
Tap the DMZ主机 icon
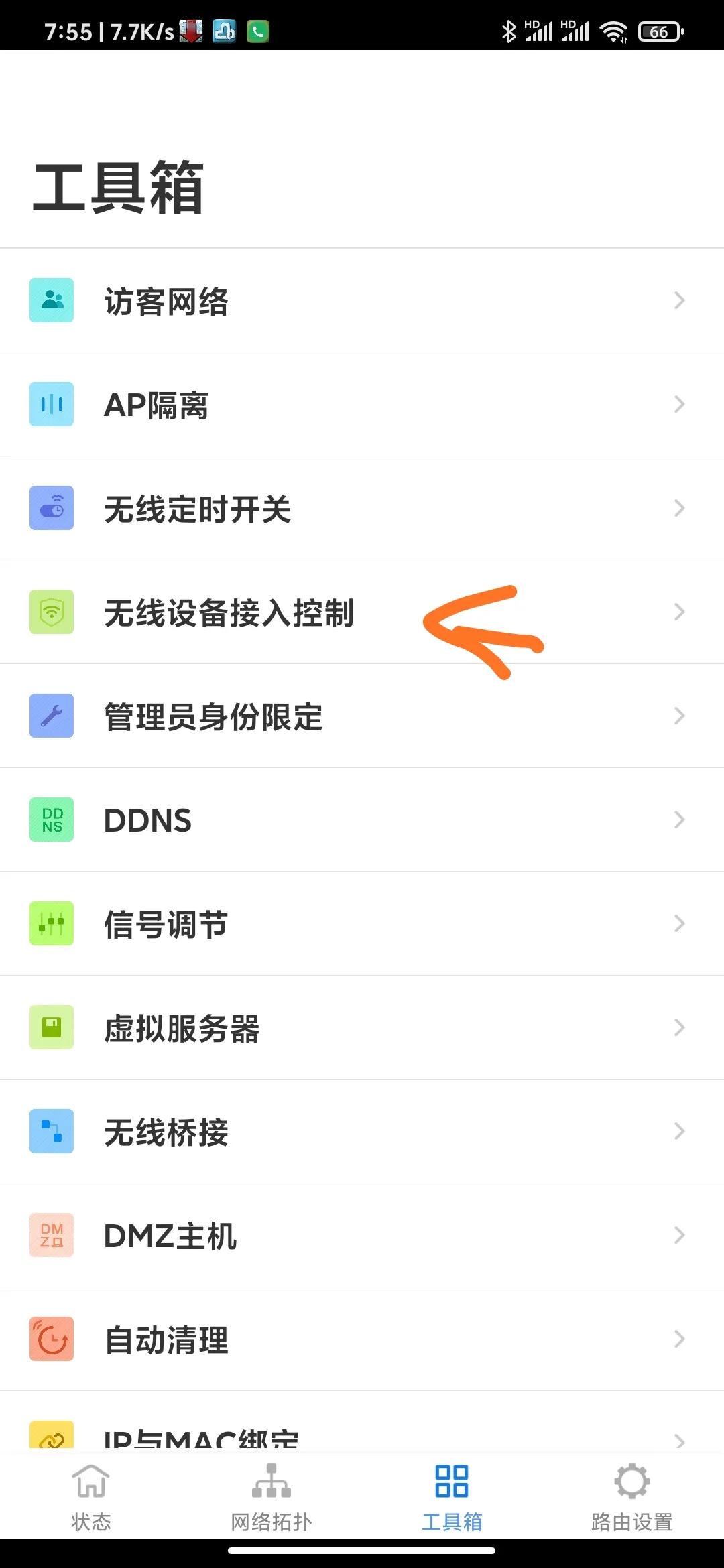point(52,1235)
